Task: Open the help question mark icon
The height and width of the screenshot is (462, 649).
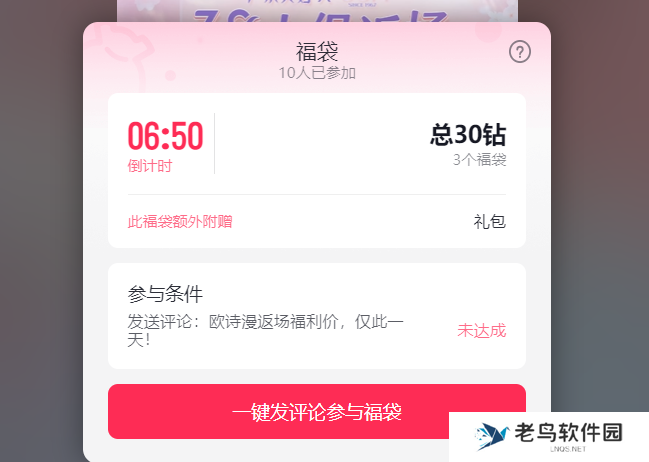Action: (x=520, y=52)
